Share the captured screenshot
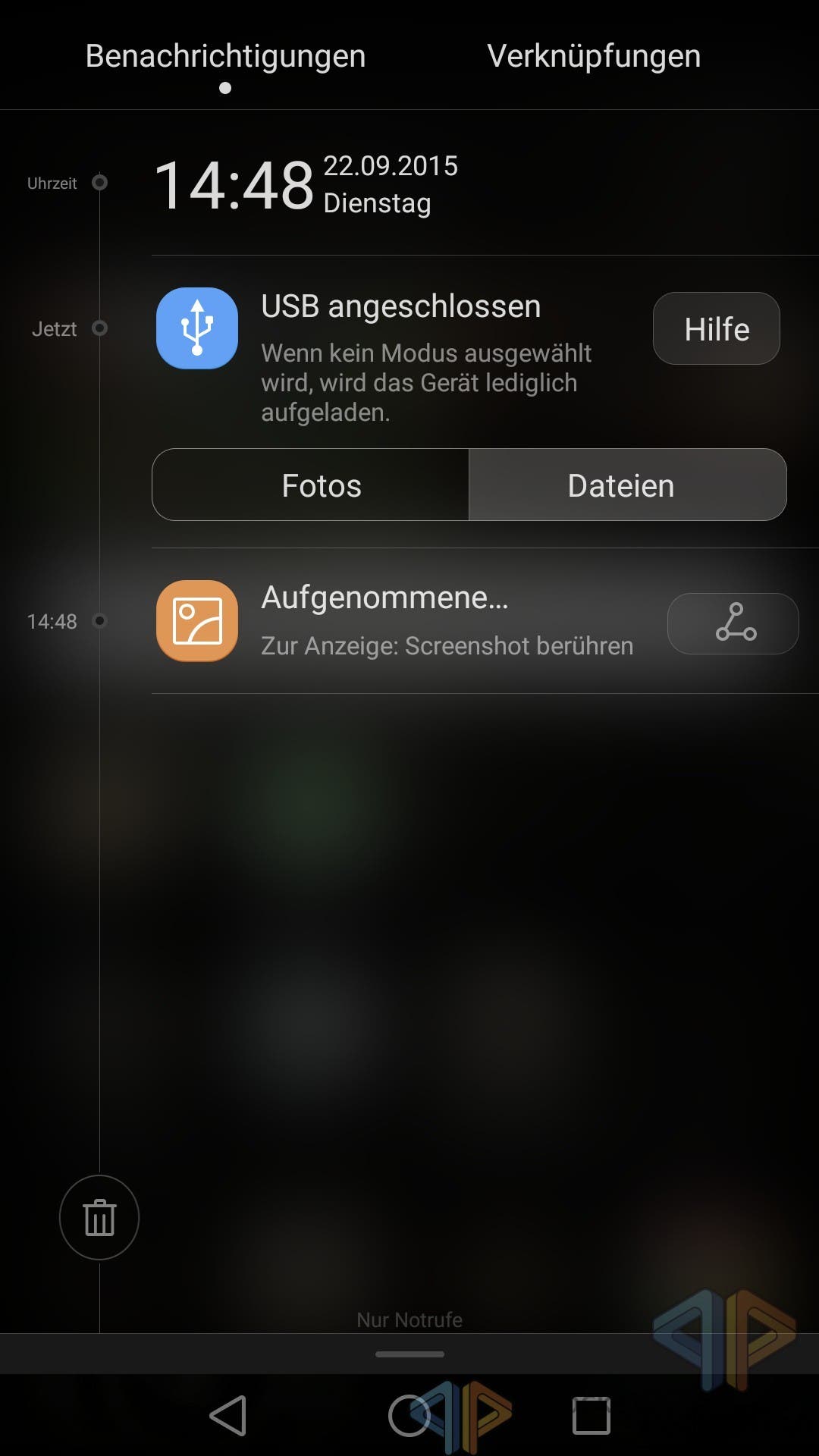 (733, 623)
